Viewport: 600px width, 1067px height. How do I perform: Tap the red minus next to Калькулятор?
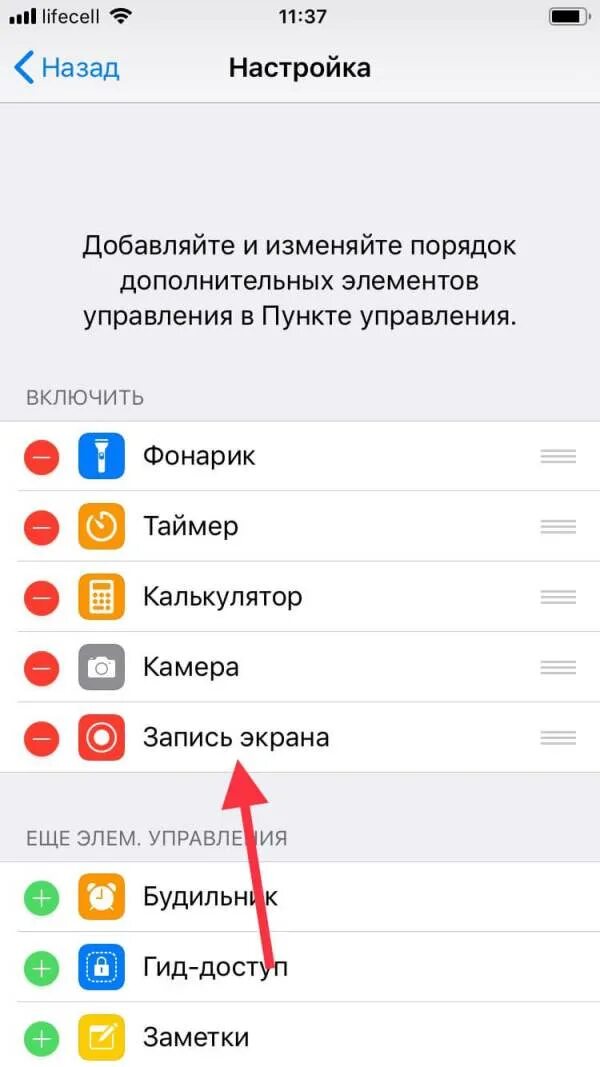[x=41, y=597]
